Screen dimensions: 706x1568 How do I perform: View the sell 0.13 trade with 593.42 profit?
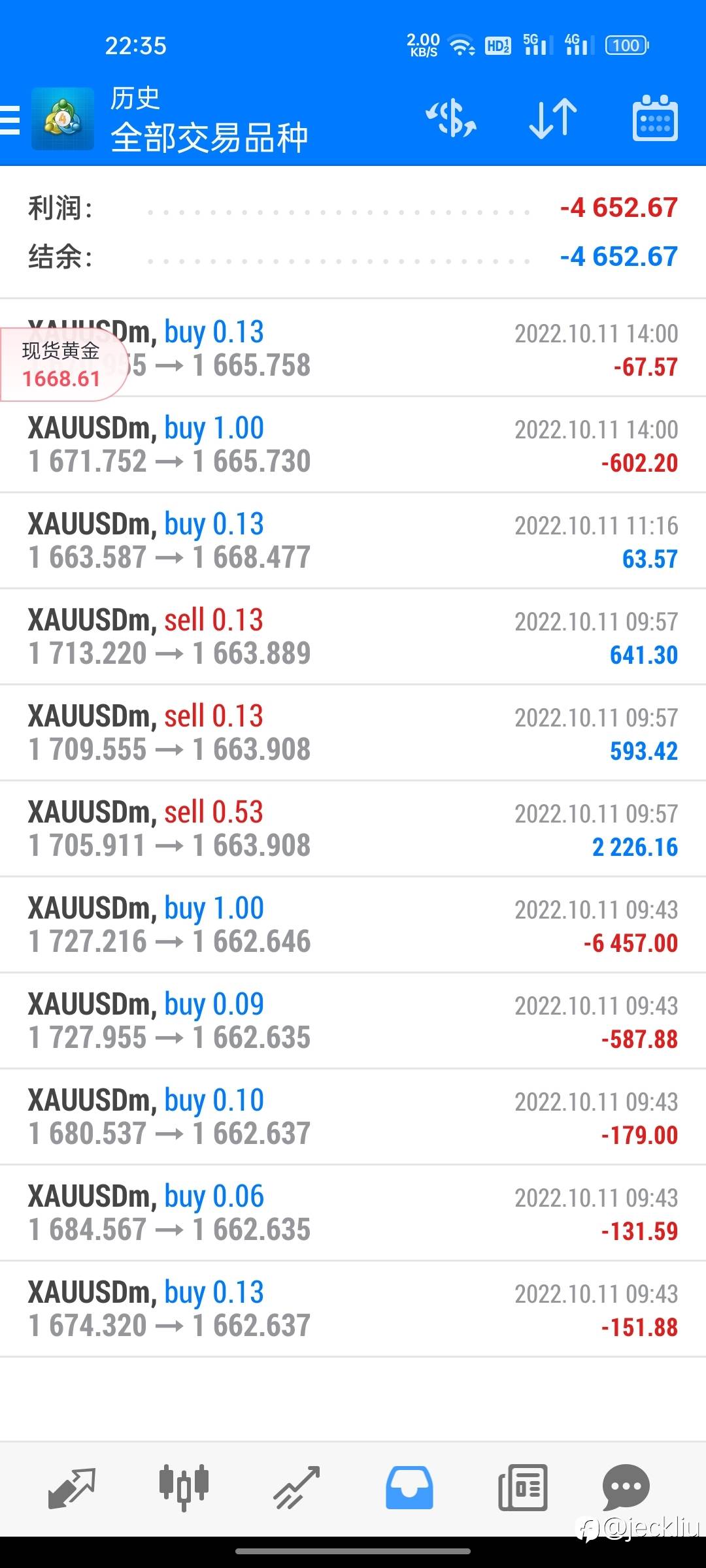353,733
